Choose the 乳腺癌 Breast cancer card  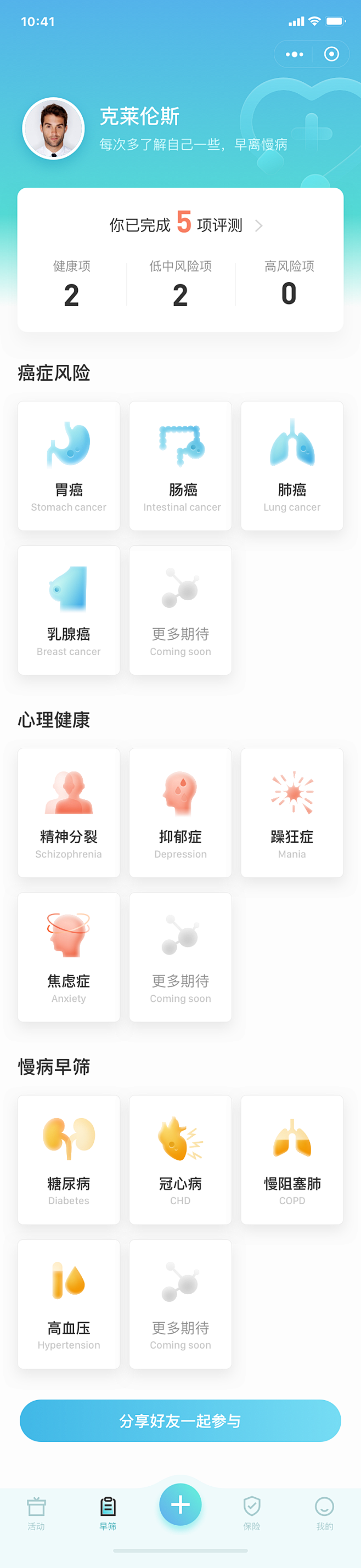point(69,610)
